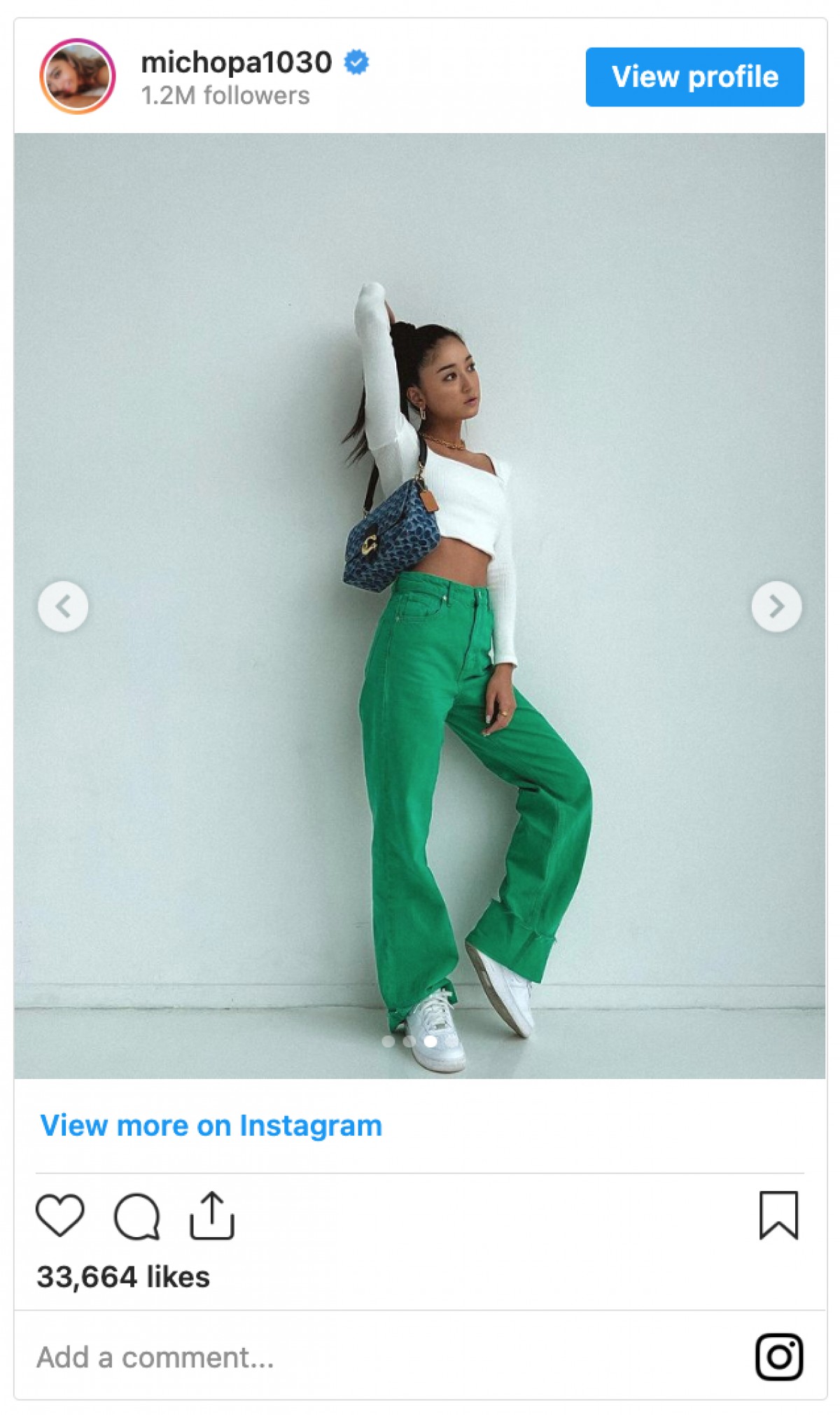Open the michopa1030 username link
Viewport: 840px width, 1415px height.
tap(236, 63)
